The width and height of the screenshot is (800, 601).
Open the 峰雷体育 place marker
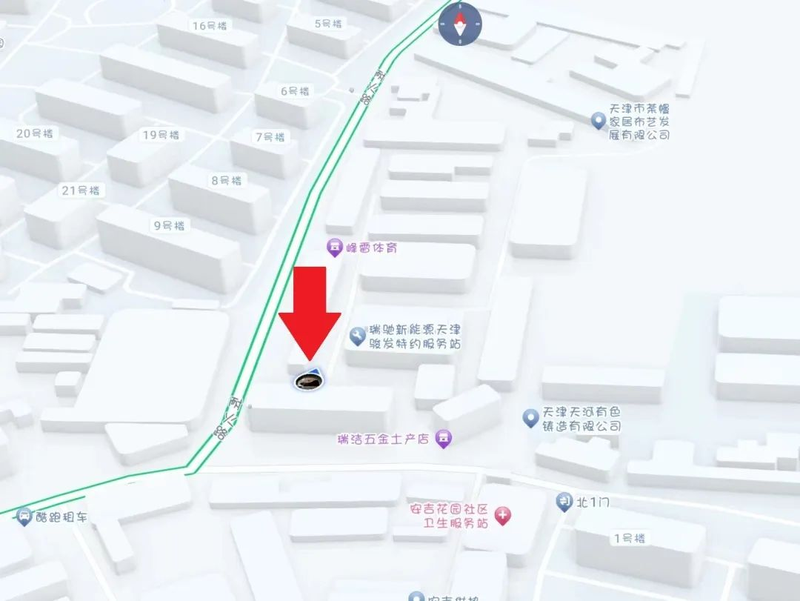click(x=335, y=247)
